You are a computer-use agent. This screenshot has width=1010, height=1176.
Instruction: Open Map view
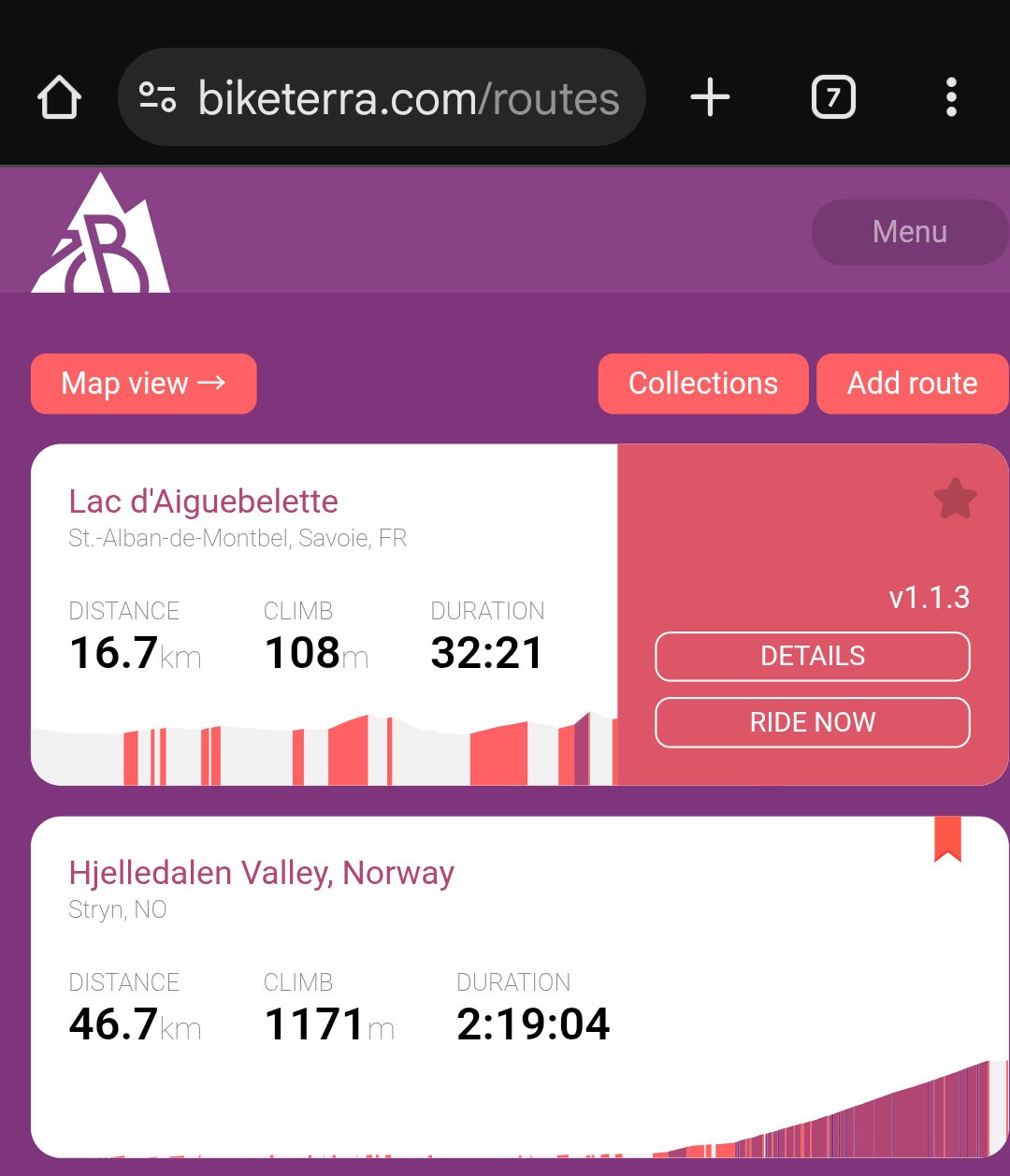pyautogui.click(x=143, y=383)
